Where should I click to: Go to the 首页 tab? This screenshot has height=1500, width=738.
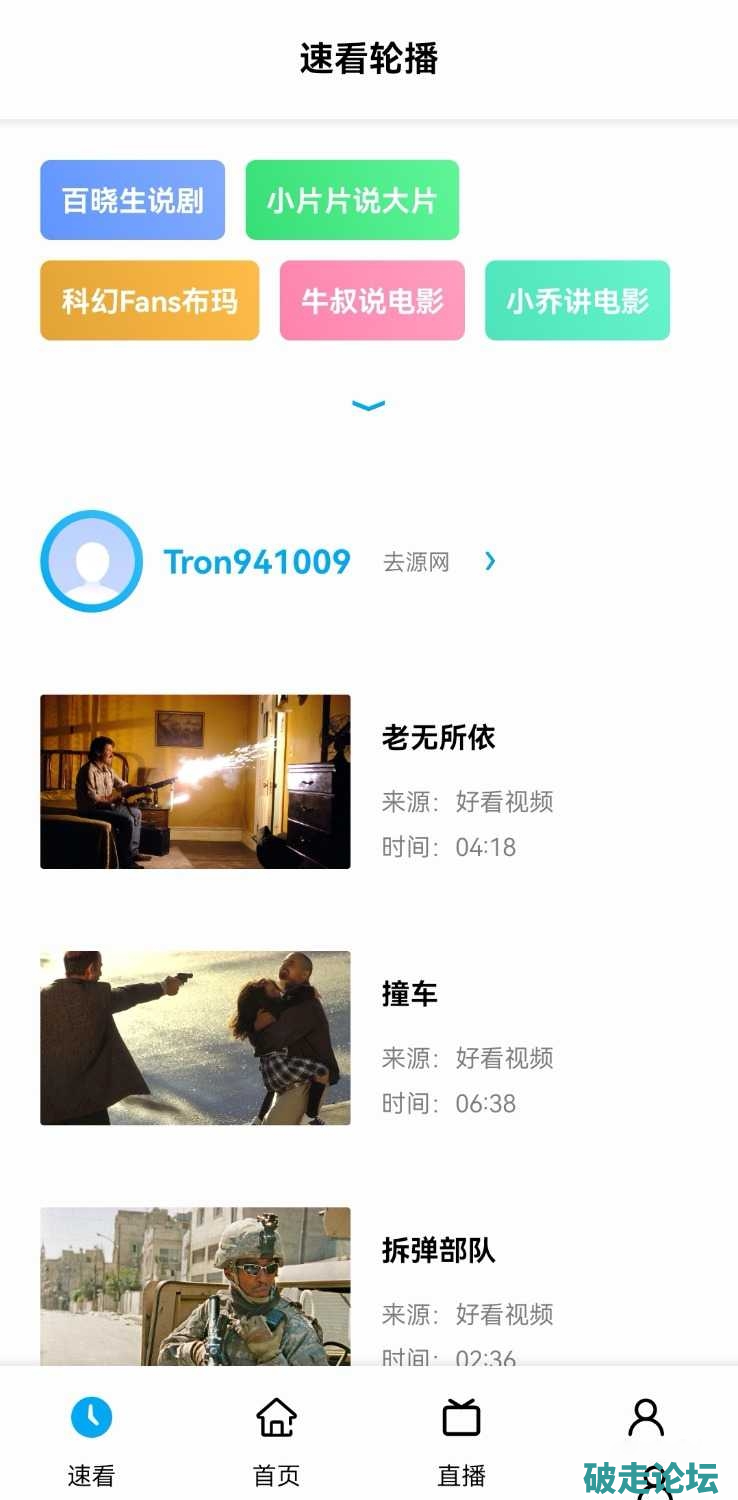pos(276,1436)
